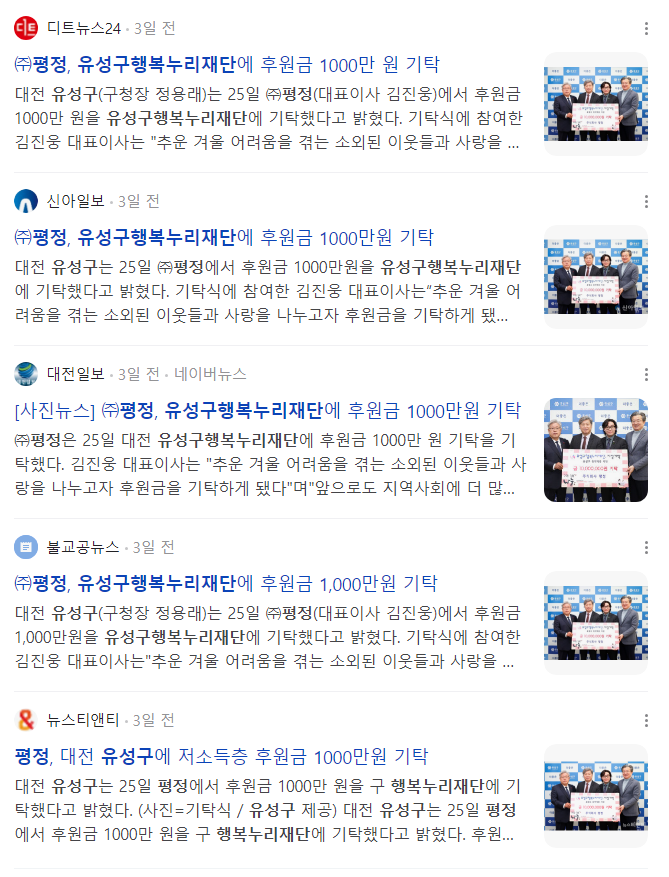This screenshot has height=877, width=669.
Task: Open 네이버뉴스 link beside 대전일보
Action: (x=211, y=374)
